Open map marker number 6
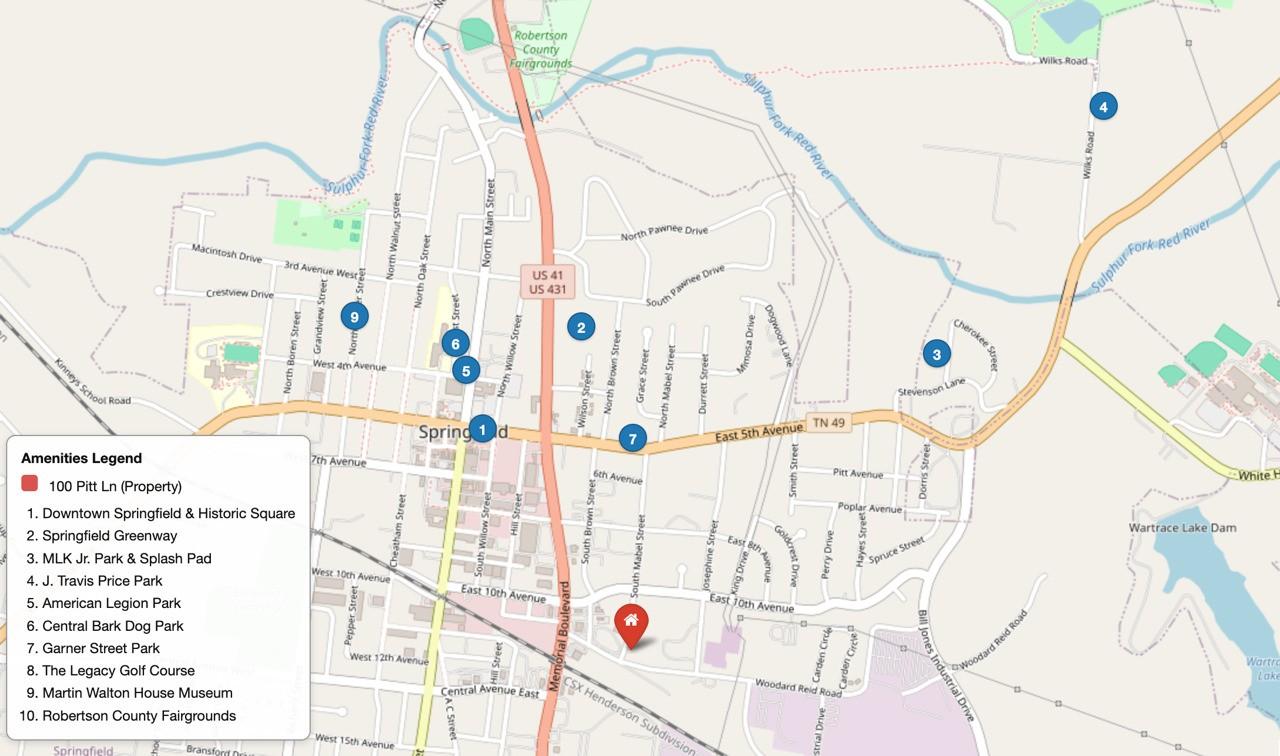This screenshot has width=1280, height=756. (455, 344)
